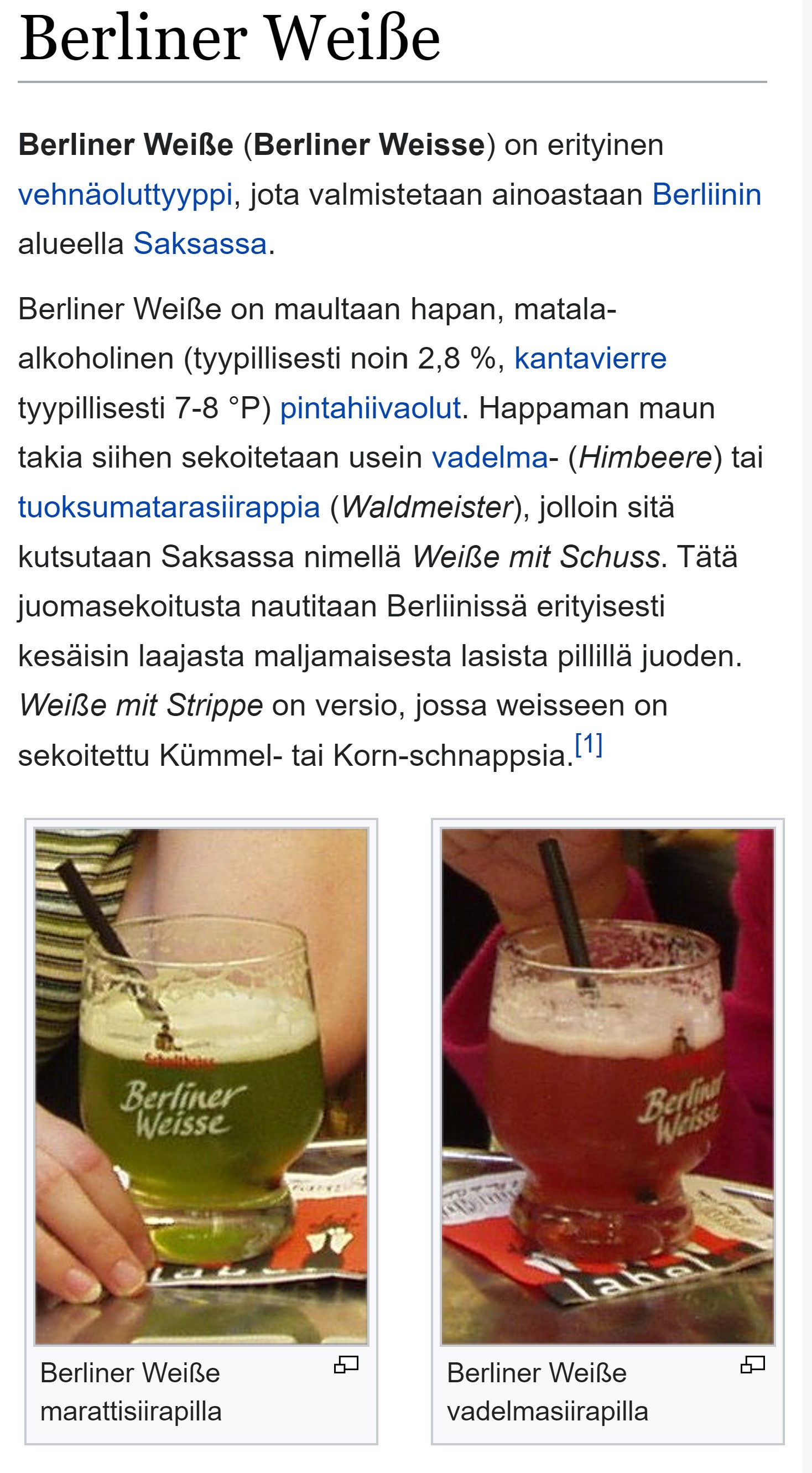Open the tuoksumatarasiirappia link
812x1473 pixels.
tap(169, 507)
